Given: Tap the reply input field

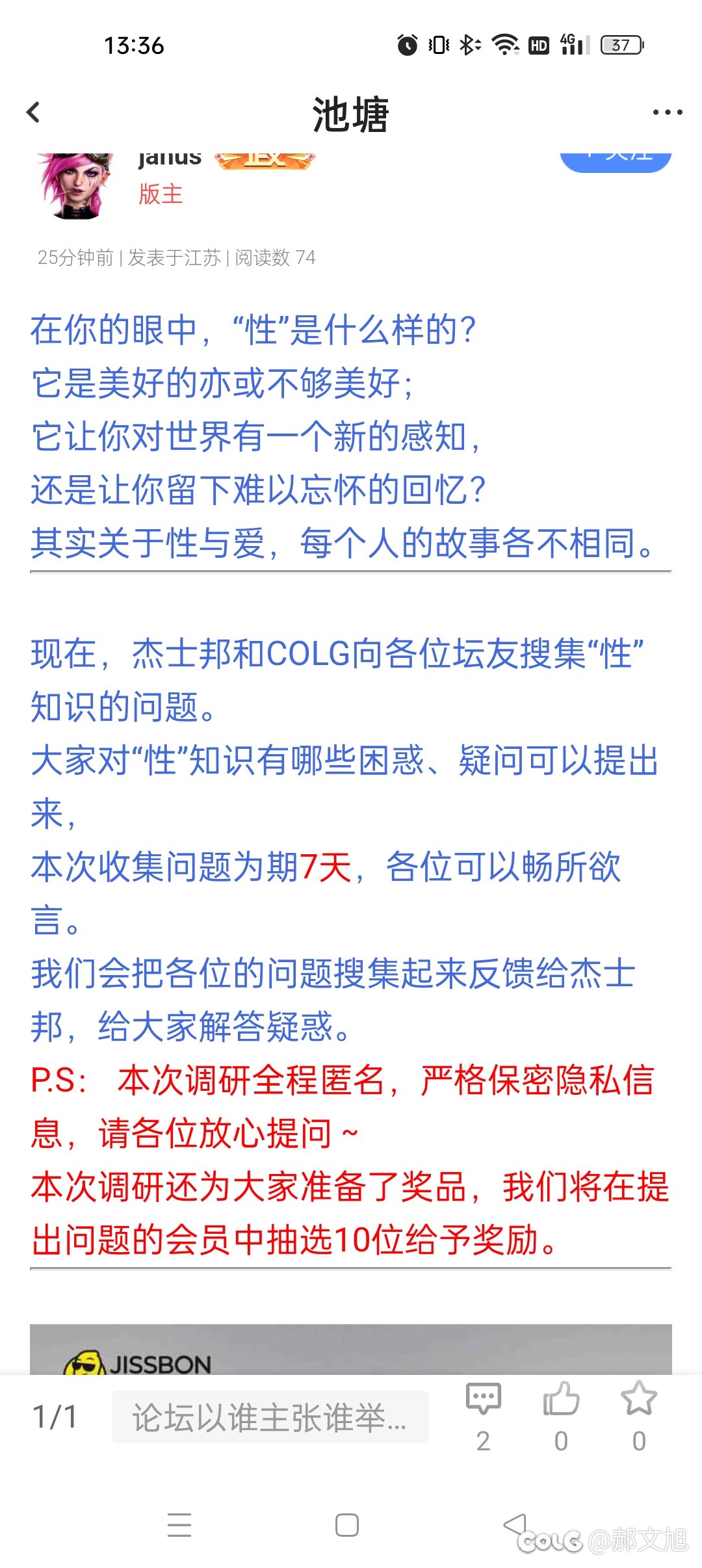Looking at the screenshot, I should point(270,1417).
